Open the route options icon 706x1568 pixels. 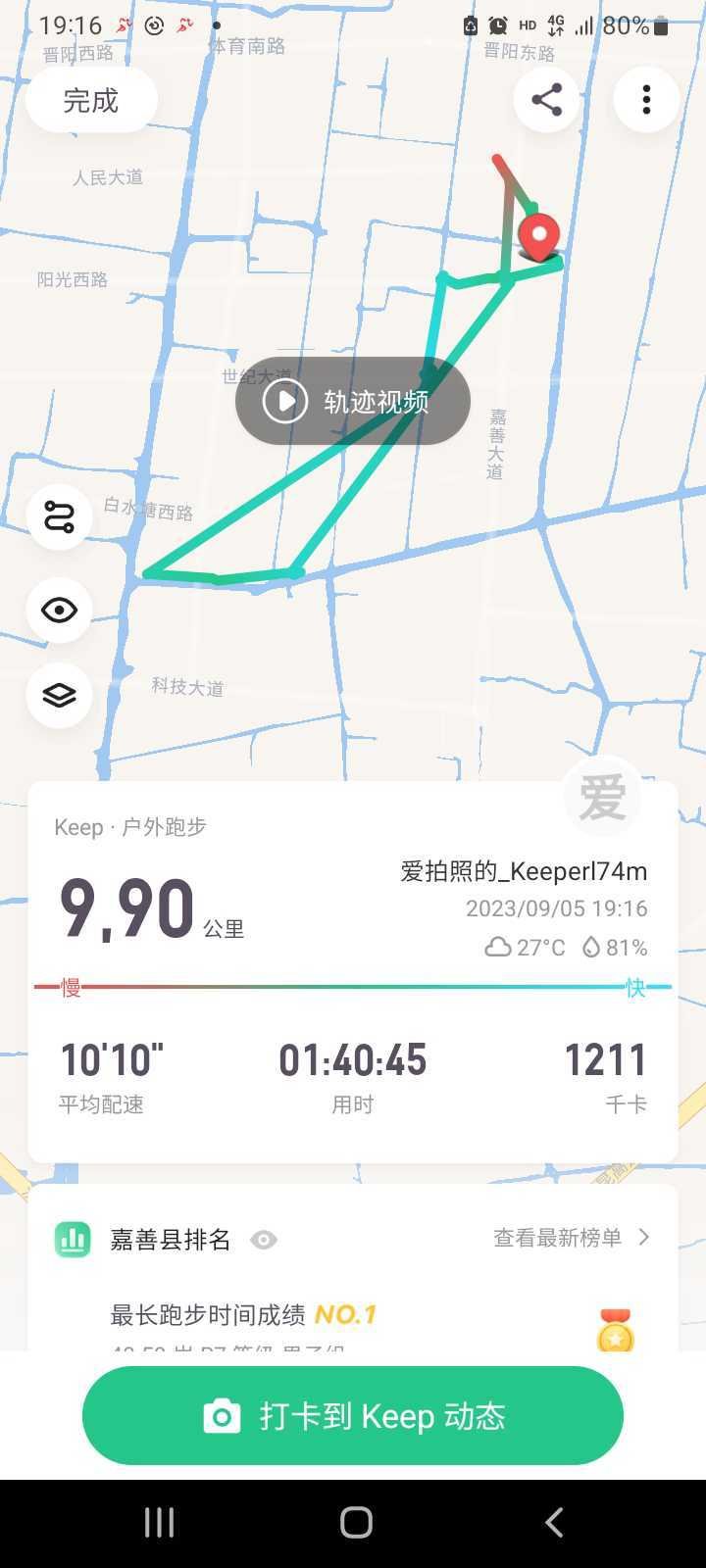click(x=59, y=516)
